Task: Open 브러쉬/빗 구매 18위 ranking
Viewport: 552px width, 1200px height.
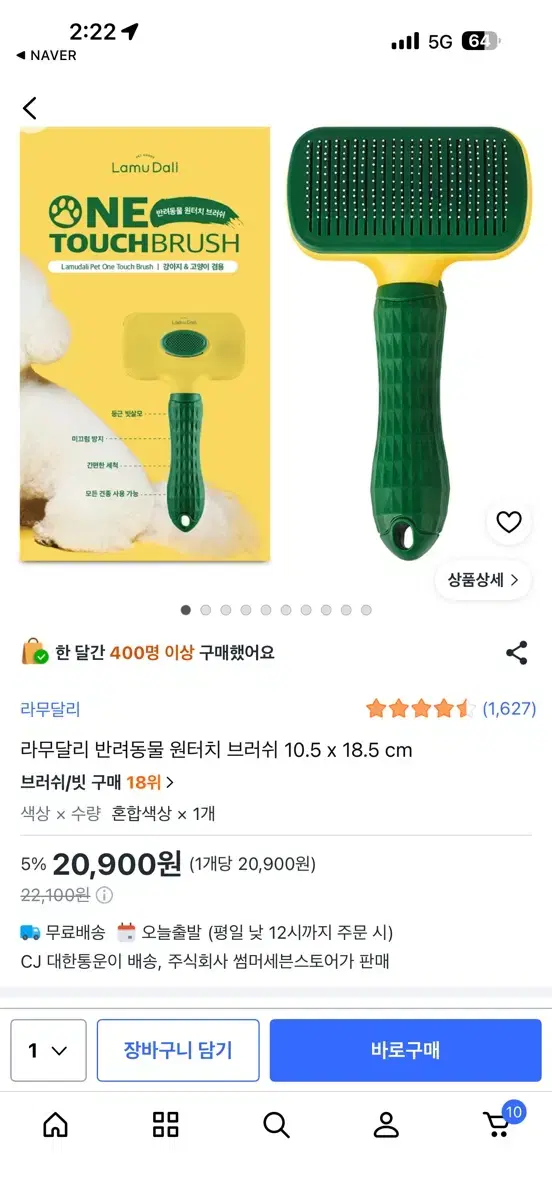Action: tap(97, 782)
